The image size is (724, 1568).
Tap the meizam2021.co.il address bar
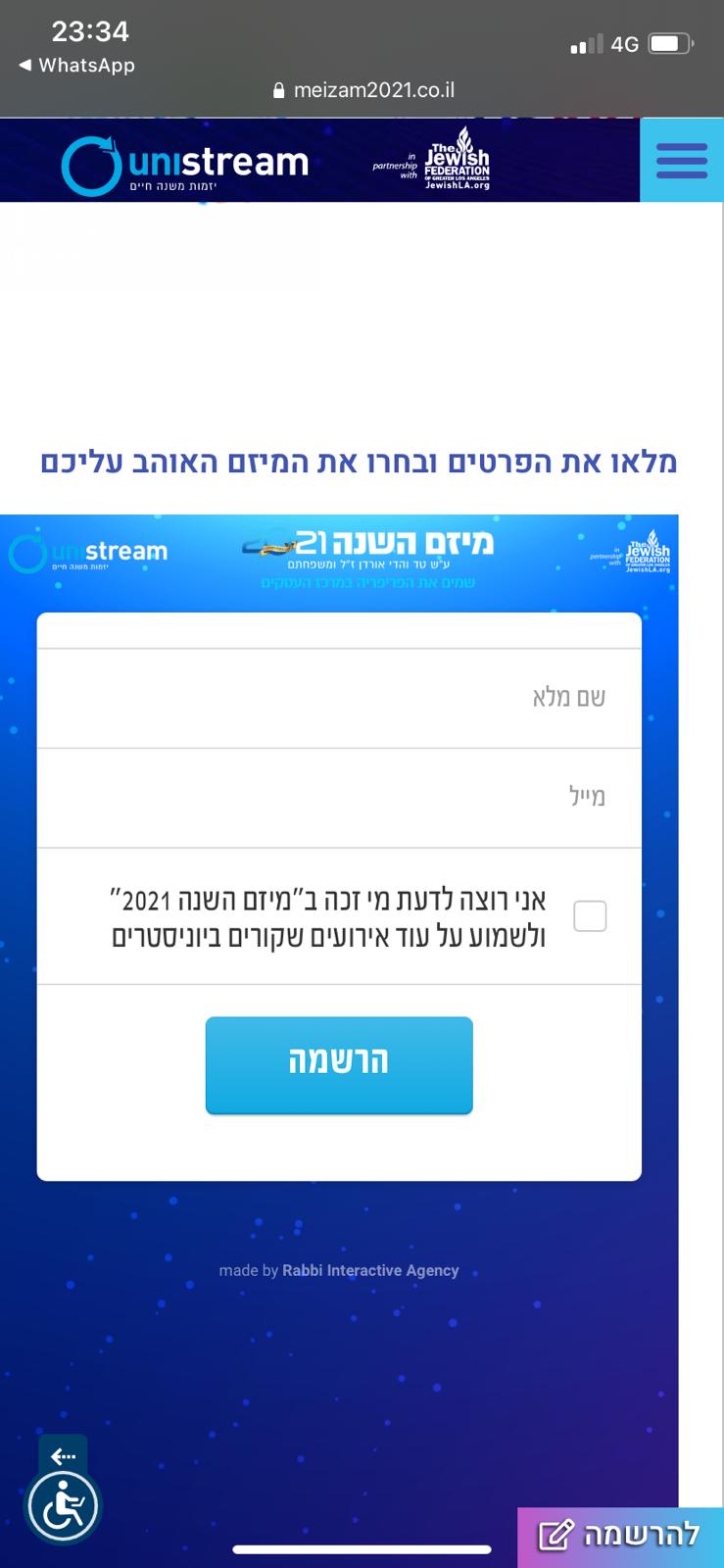(362, 90)
